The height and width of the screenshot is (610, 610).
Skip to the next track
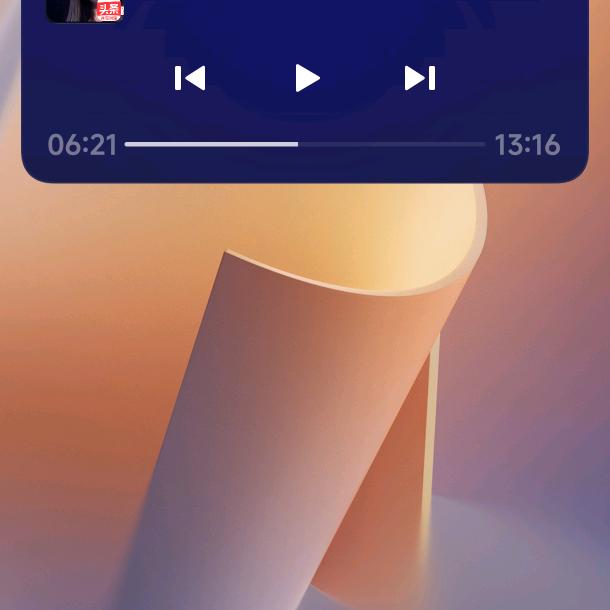click(x=420, y=78)
